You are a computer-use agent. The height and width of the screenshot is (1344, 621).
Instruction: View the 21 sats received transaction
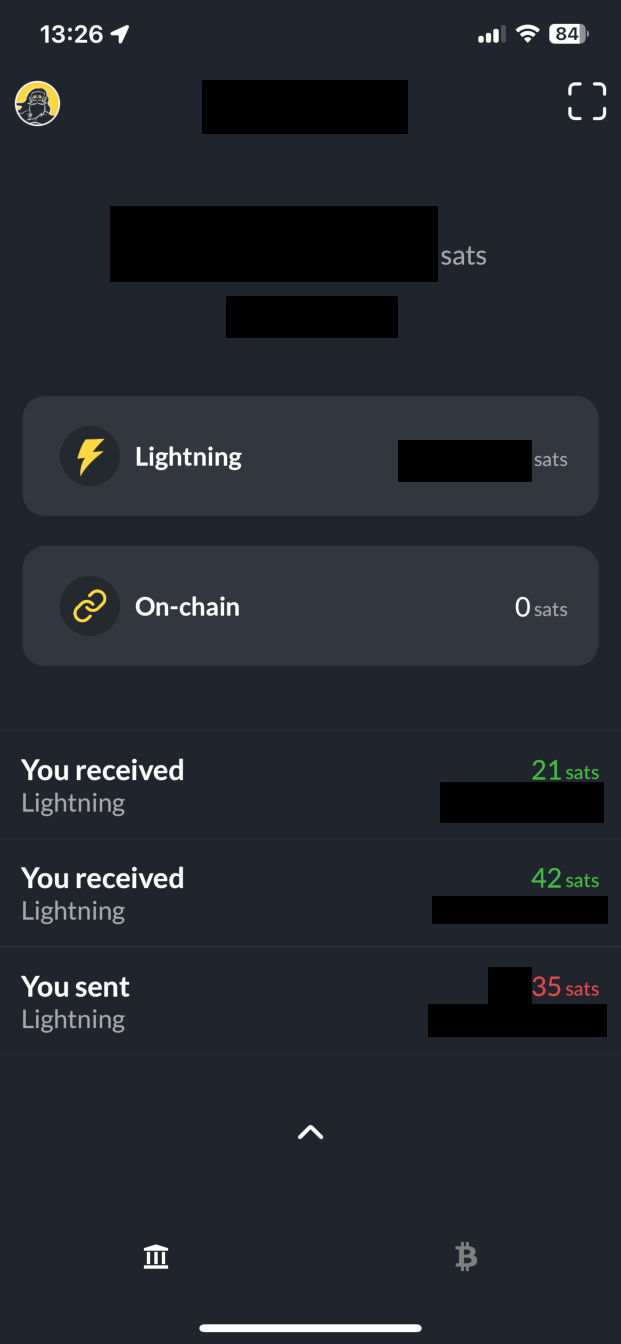[x=310, y=785]
